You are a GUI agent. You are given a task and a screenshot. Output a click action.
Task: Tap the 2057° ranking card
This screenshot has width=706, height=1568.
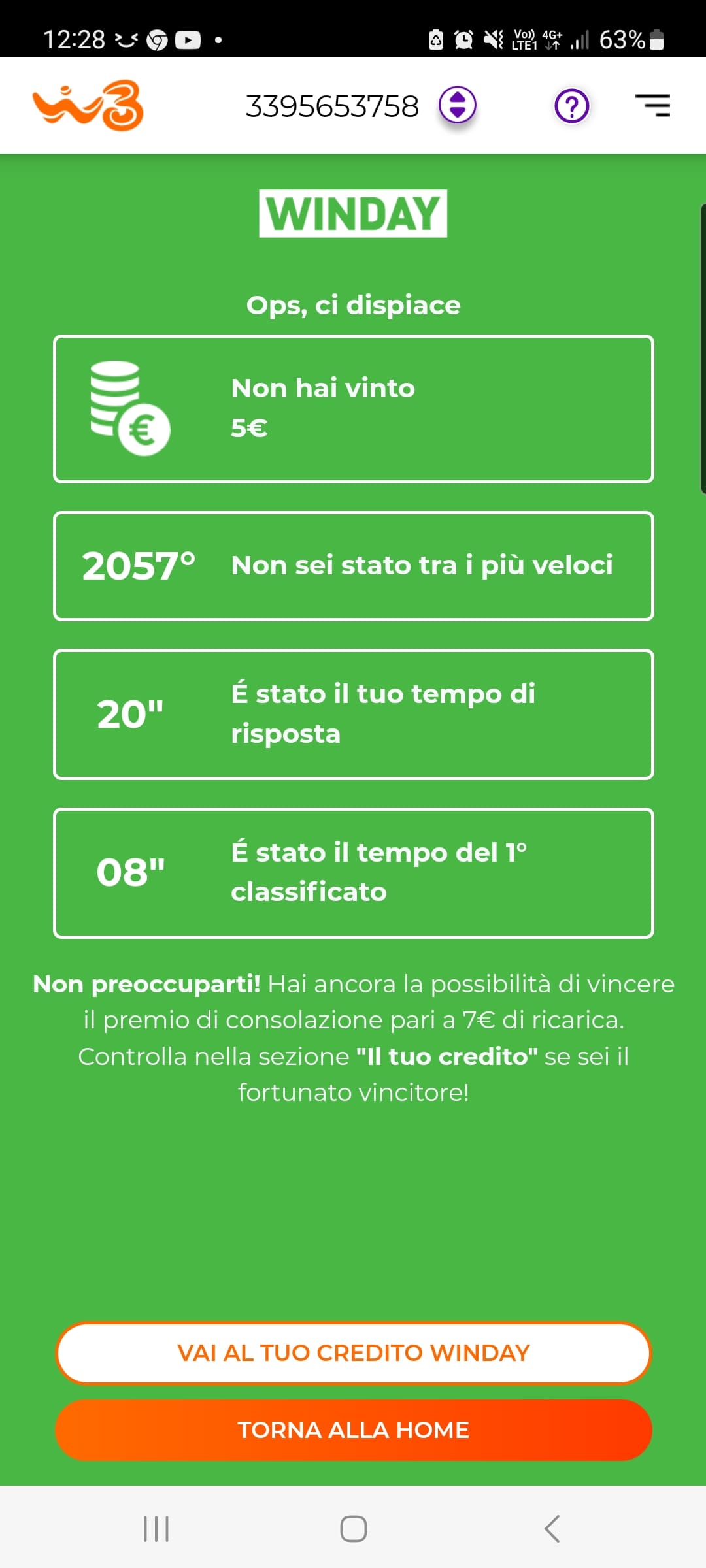[x=353, y=566]
